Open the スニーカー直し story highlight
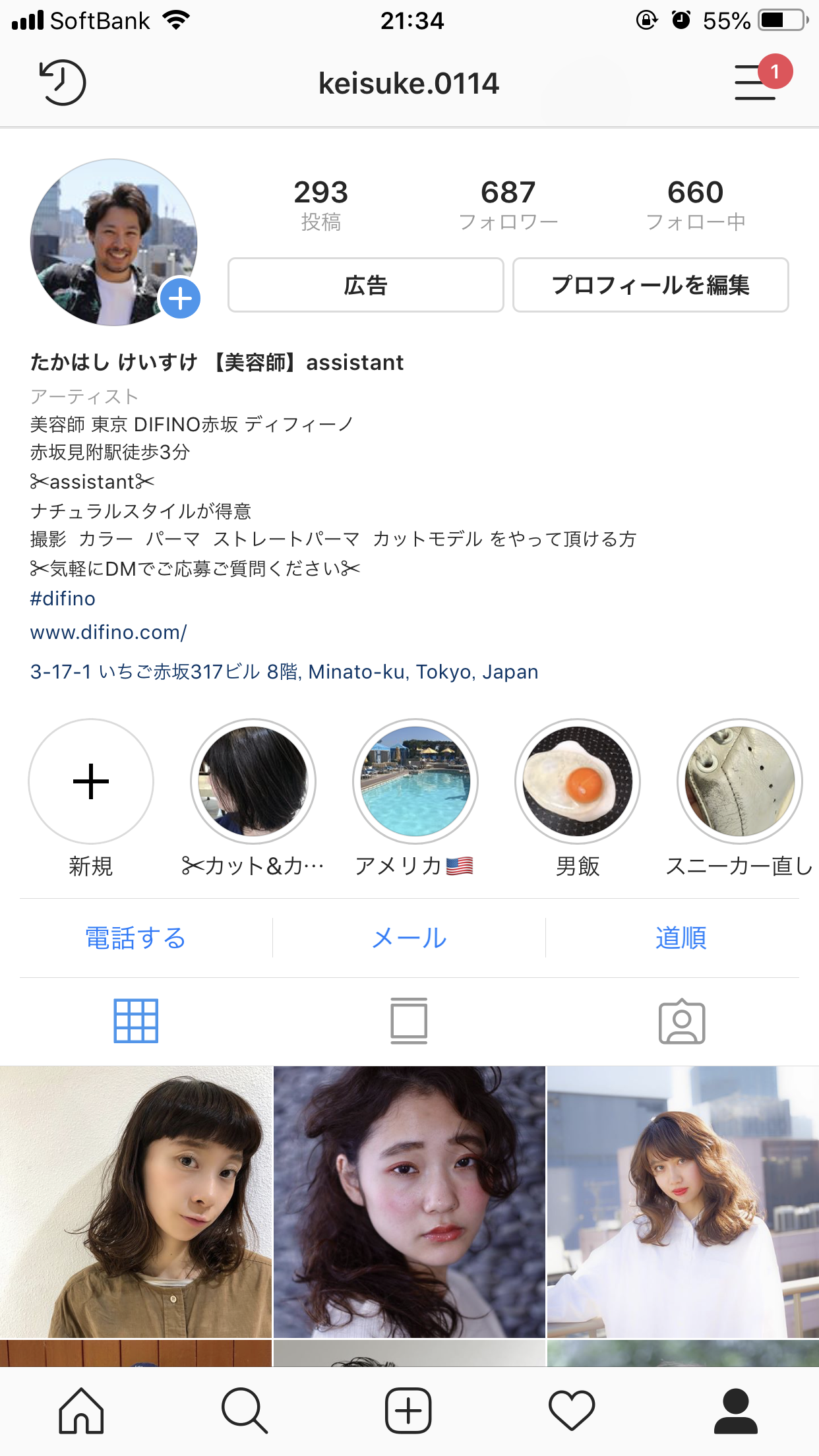The width and height of the screenshot is (819, 1456). (x=740, y=782)
